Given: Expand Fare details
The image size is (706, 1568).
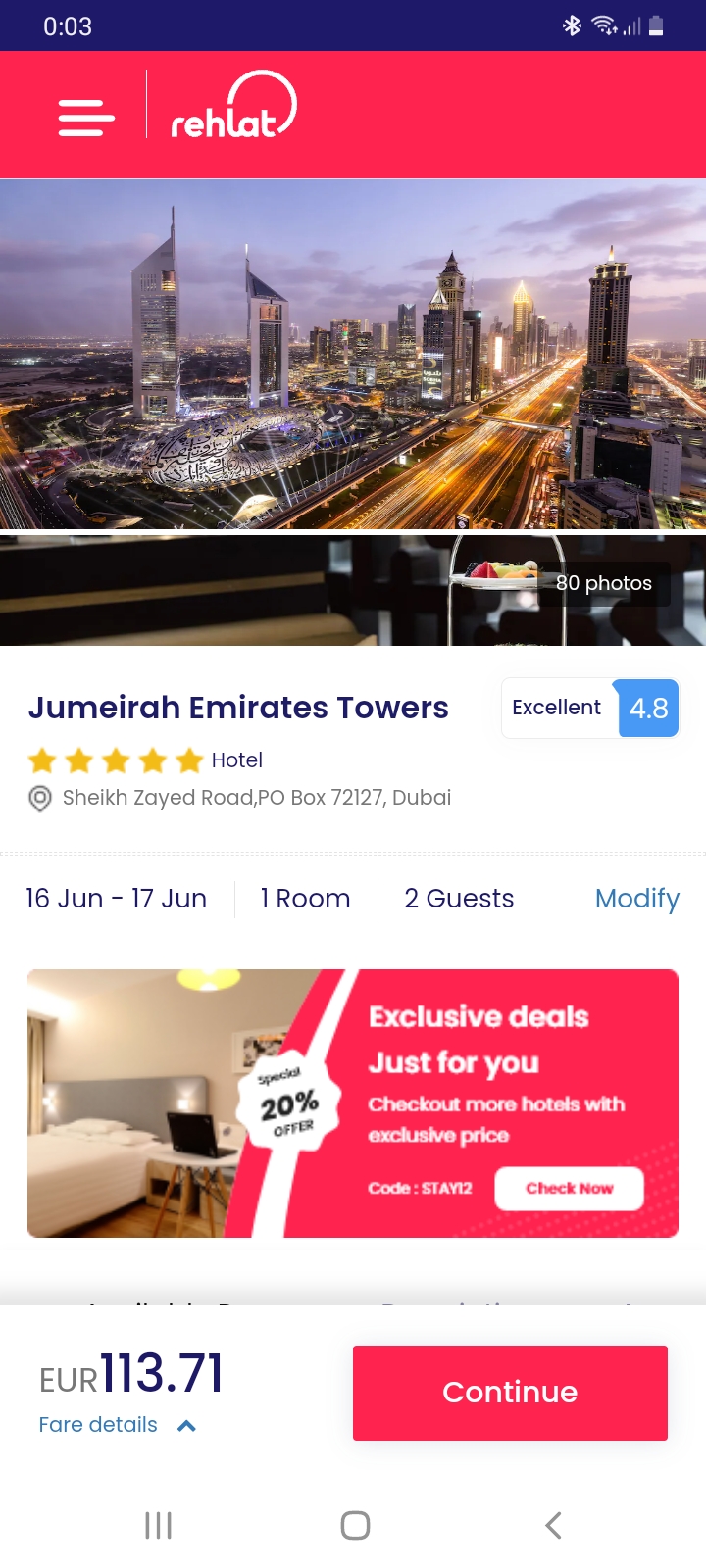Looking at the screenshot, I should click(118, 1425).
